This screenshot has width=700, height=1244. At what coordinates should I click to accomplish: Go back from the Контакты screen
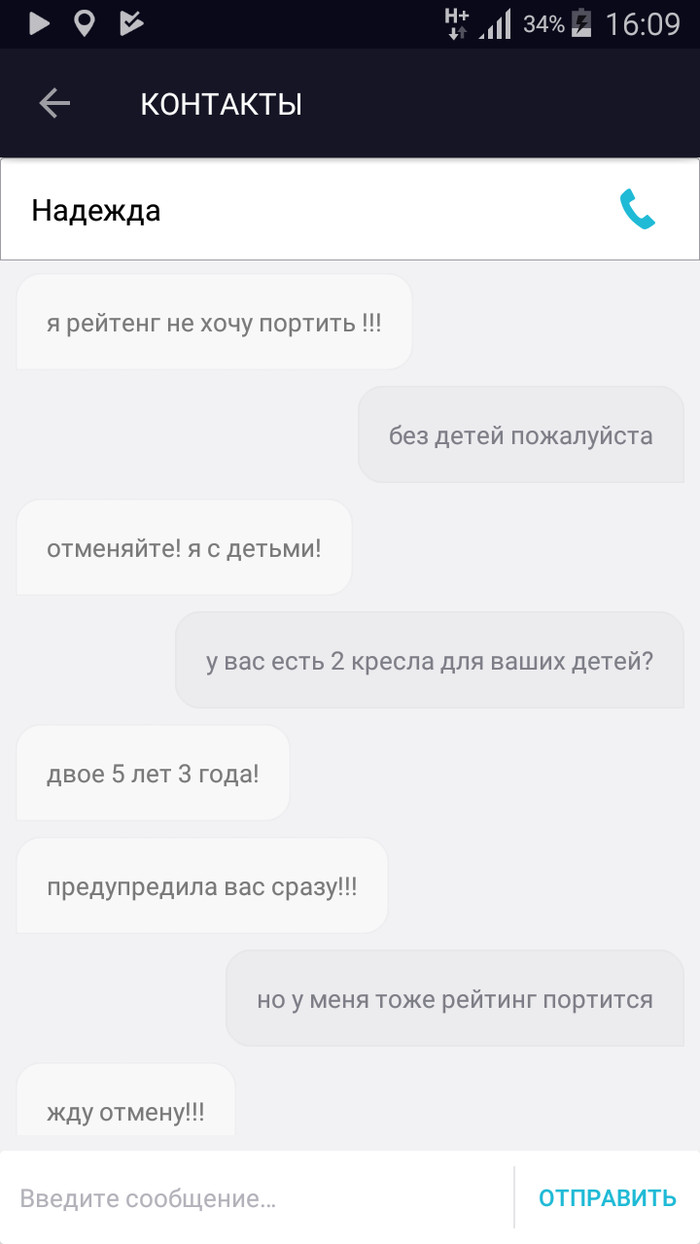click(54, 104)
